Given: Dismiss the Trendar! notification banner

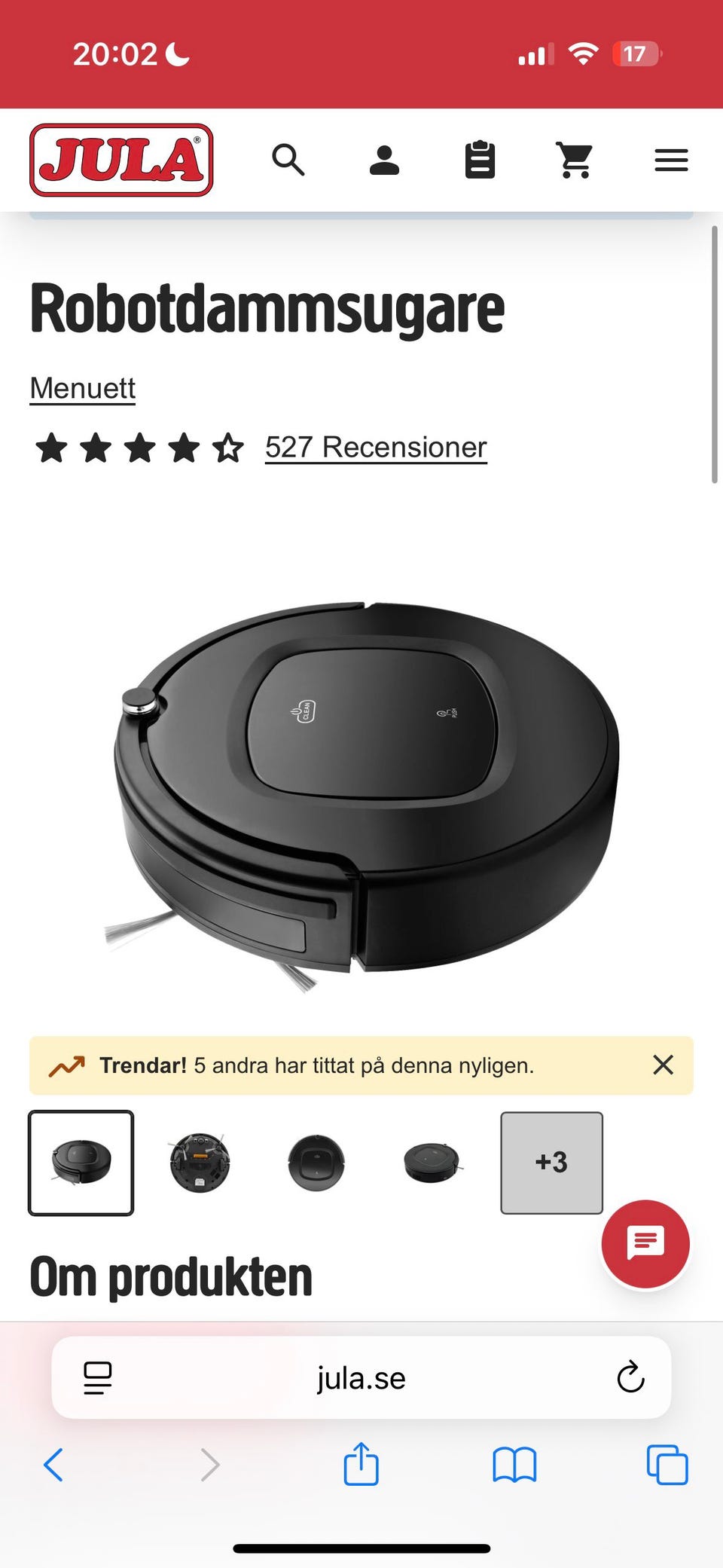Looking at the screenshot, I should [x=663, y=1065].
